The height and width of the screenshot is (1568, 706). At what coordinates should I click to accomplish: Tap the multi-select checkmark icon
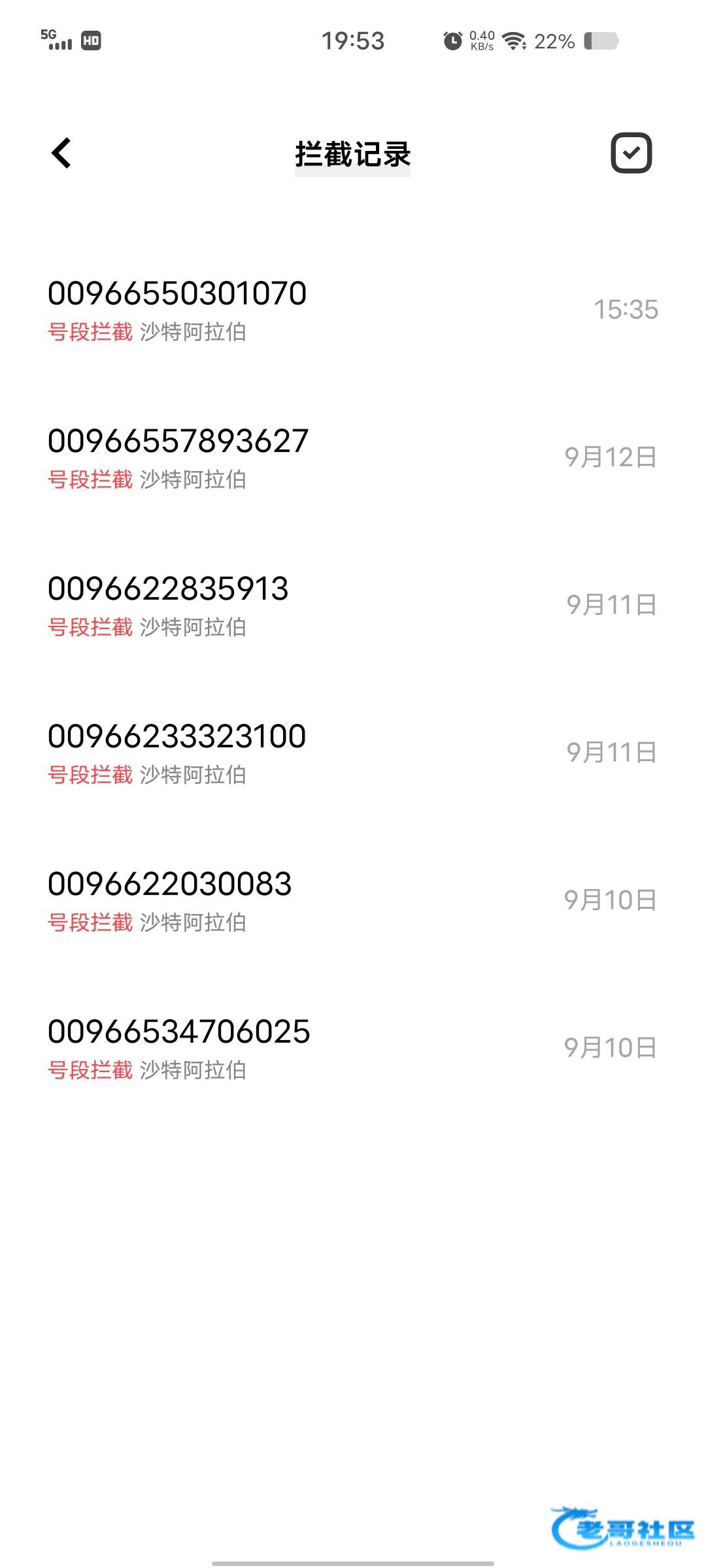coord(631,154)
